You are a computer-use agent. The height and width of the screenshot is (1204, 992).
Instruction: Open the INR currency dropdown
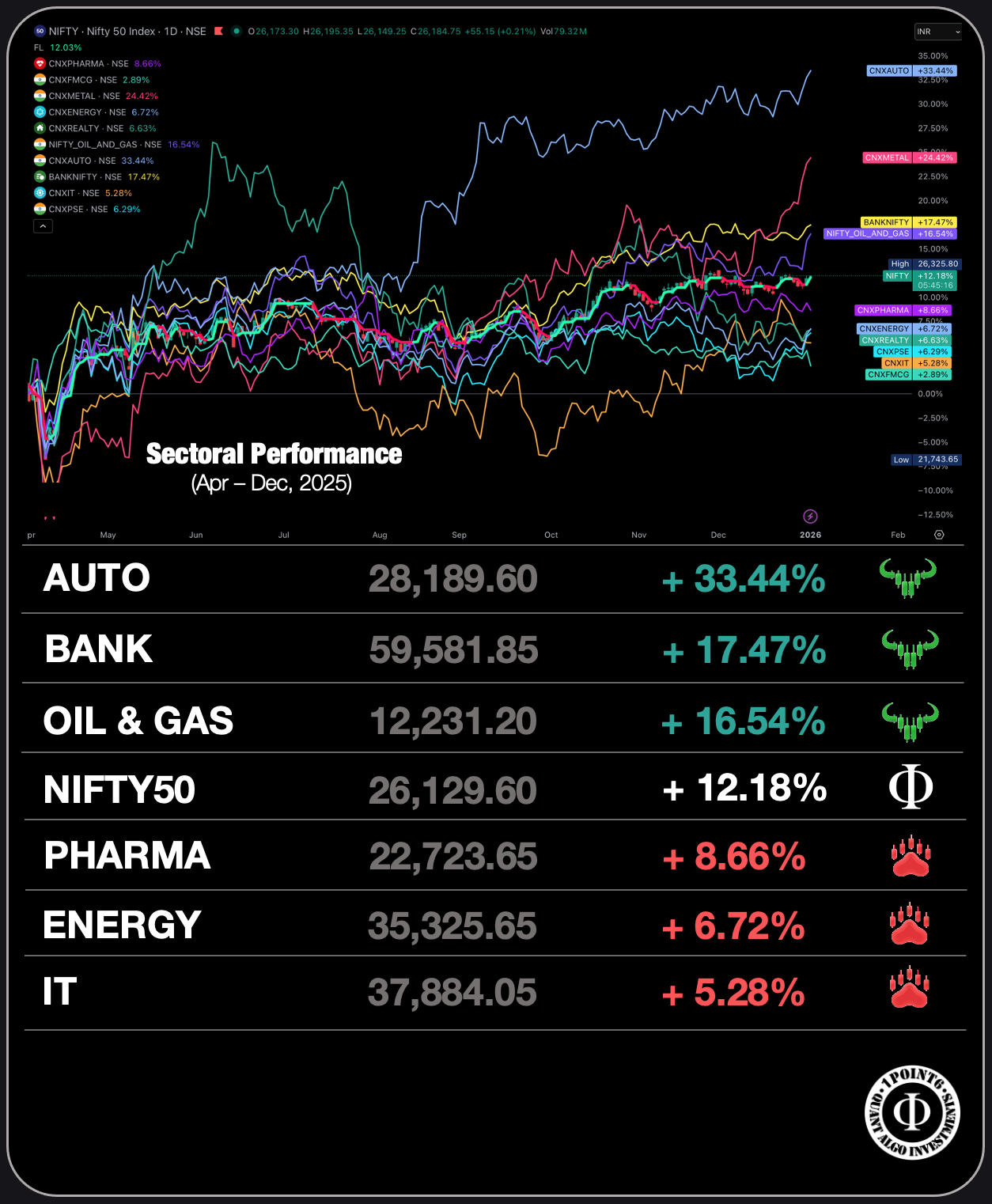pyautogui.click(x=937, y=32)
